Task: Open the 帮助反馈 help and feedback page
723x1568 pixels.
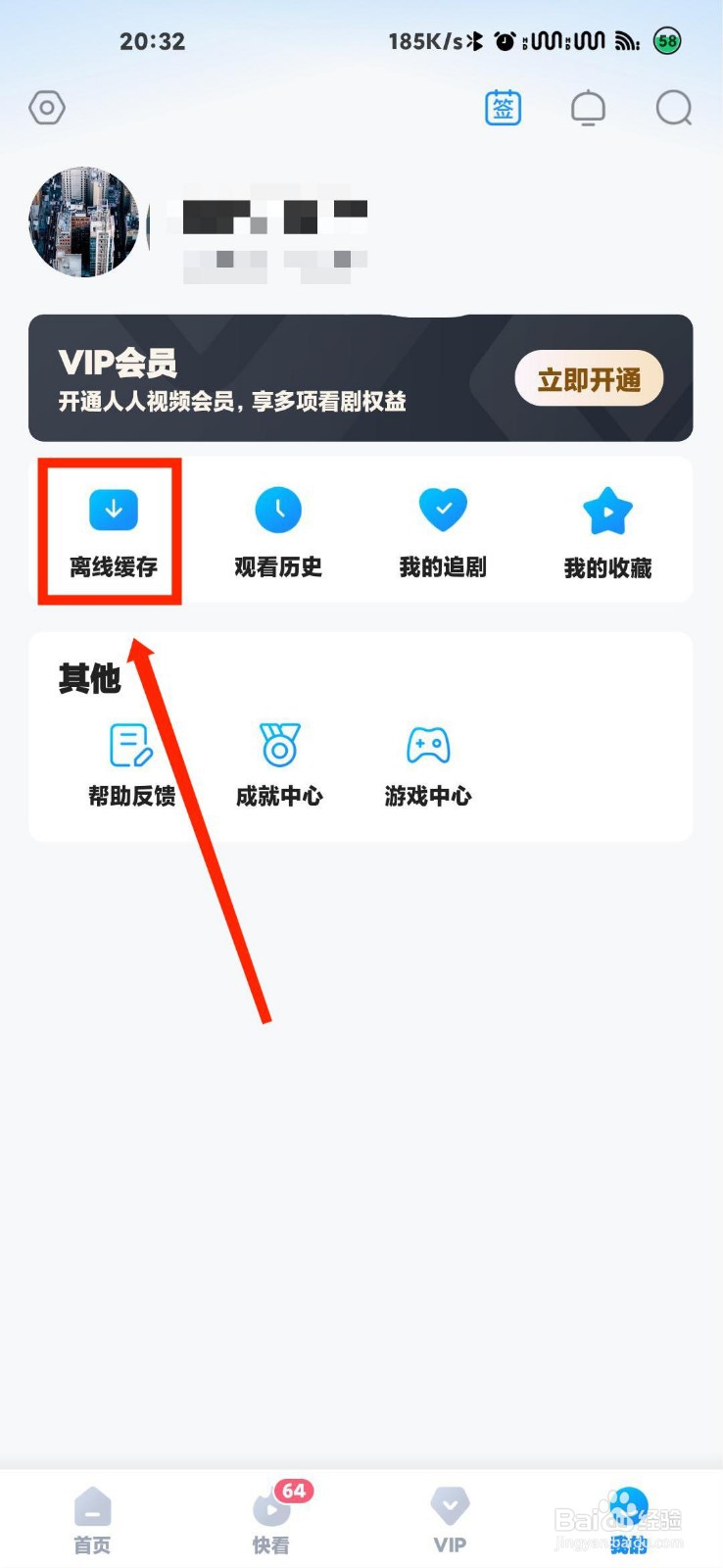Action: (x=132, y=764)
